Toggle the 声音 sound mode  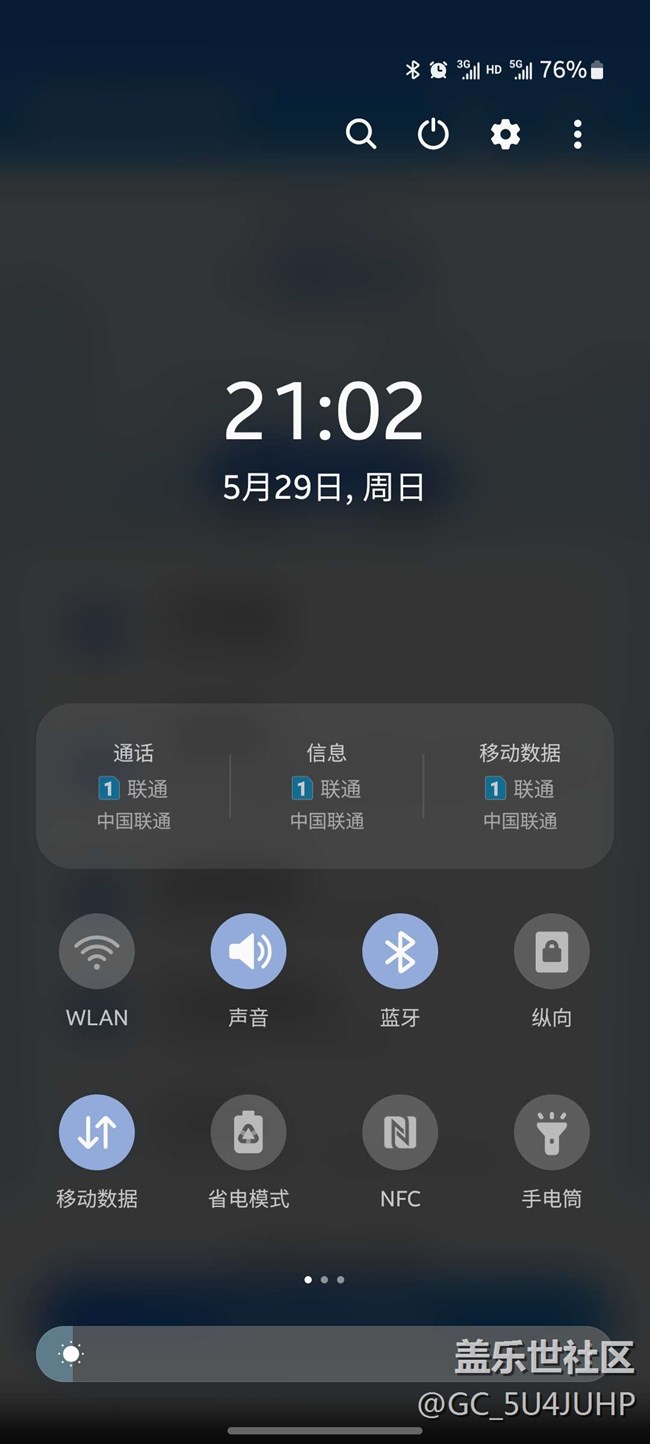pos(248,951)
